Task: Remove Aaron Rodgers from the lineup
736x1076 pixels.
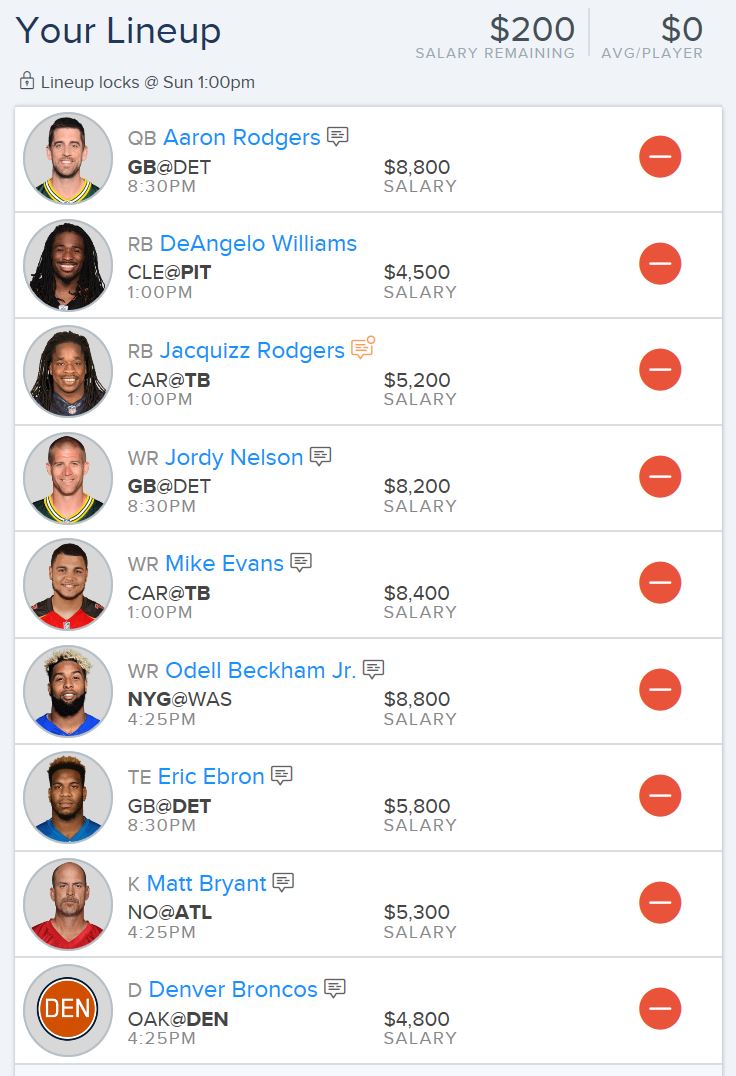Action: point(660,157)
